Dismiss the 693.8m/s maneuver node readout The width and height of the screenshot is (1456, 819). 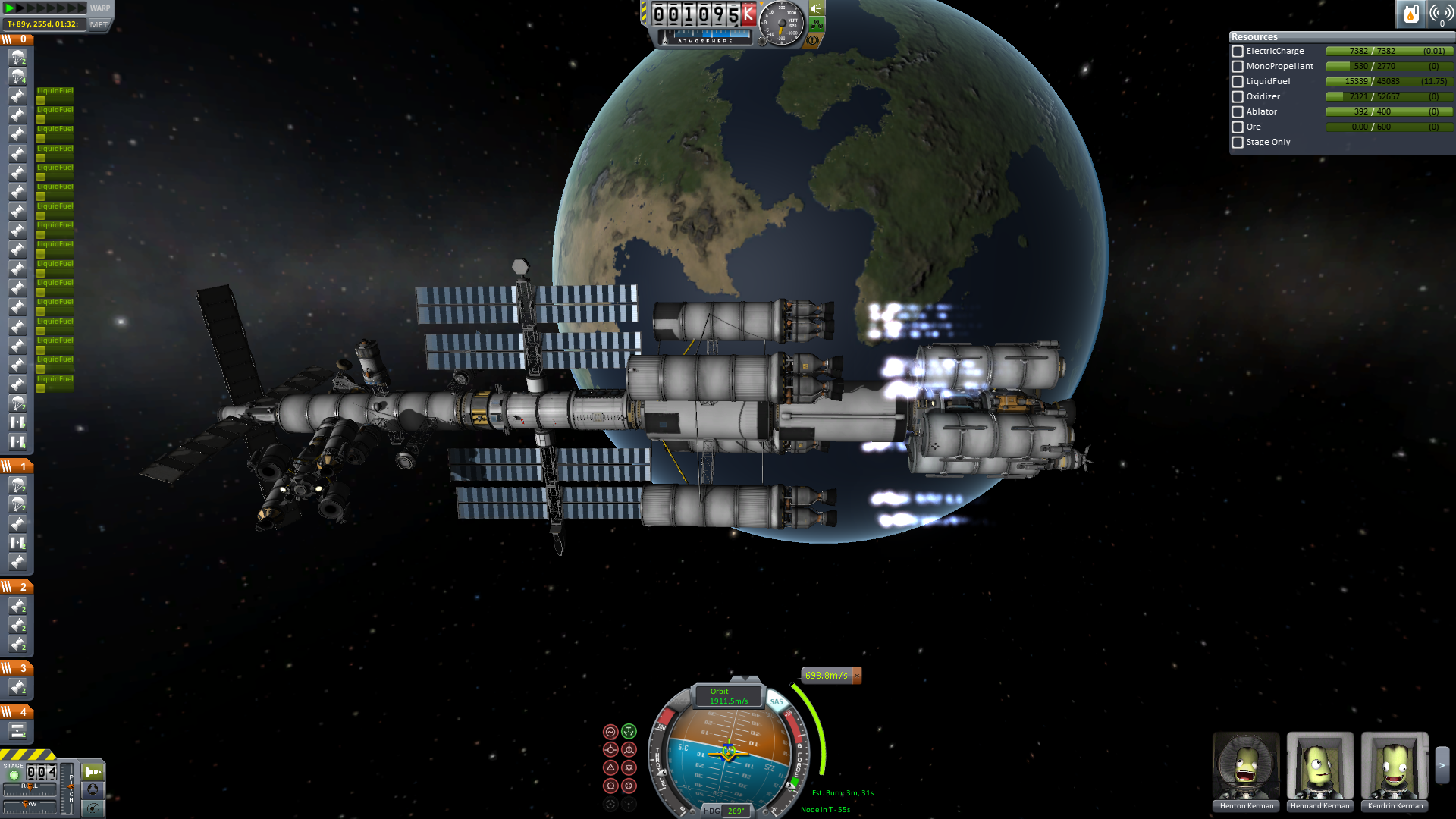(857, 676)
